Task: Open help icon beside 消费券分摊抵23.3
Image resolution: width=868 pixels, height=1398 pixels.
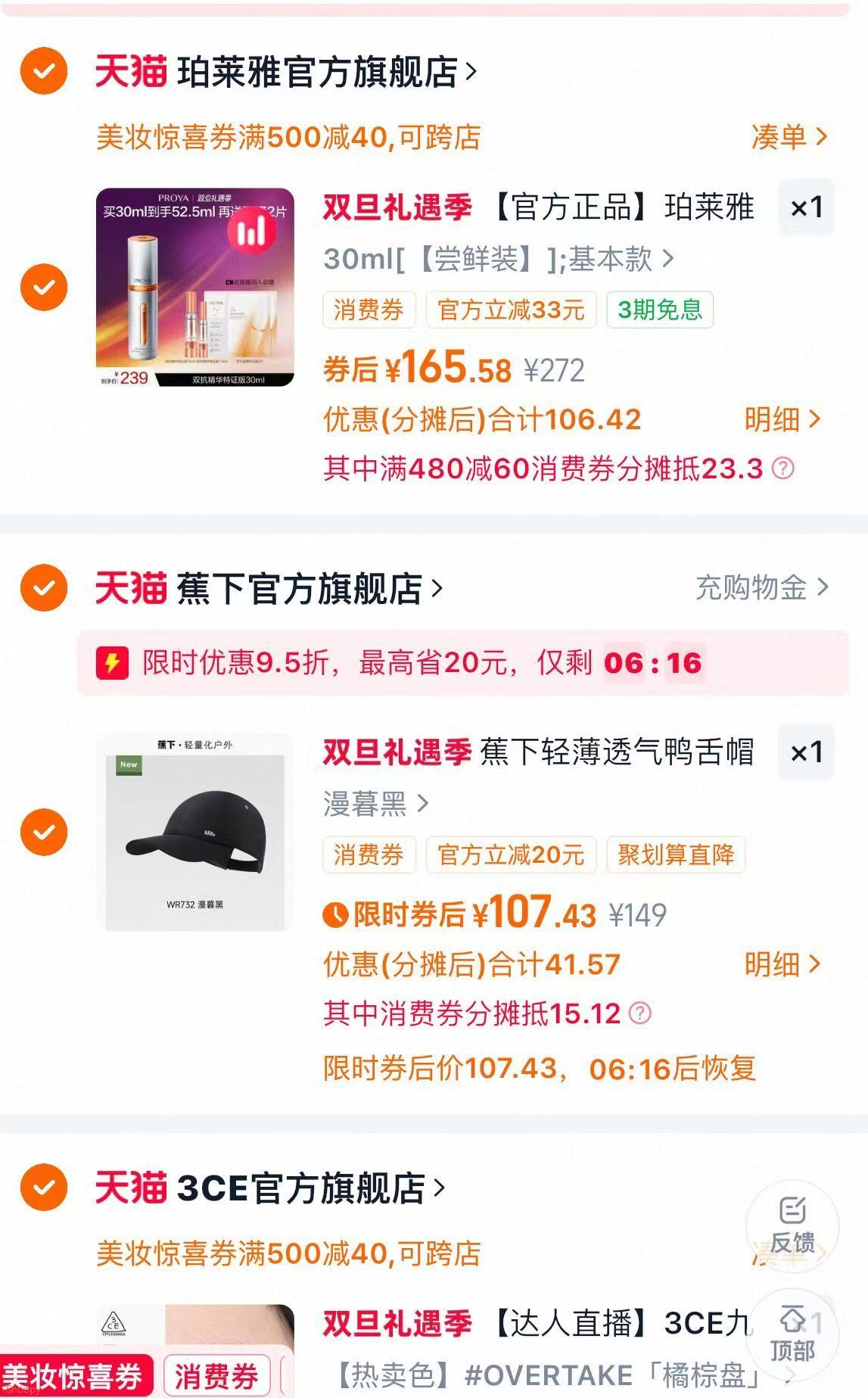Action: coord(783,469)
